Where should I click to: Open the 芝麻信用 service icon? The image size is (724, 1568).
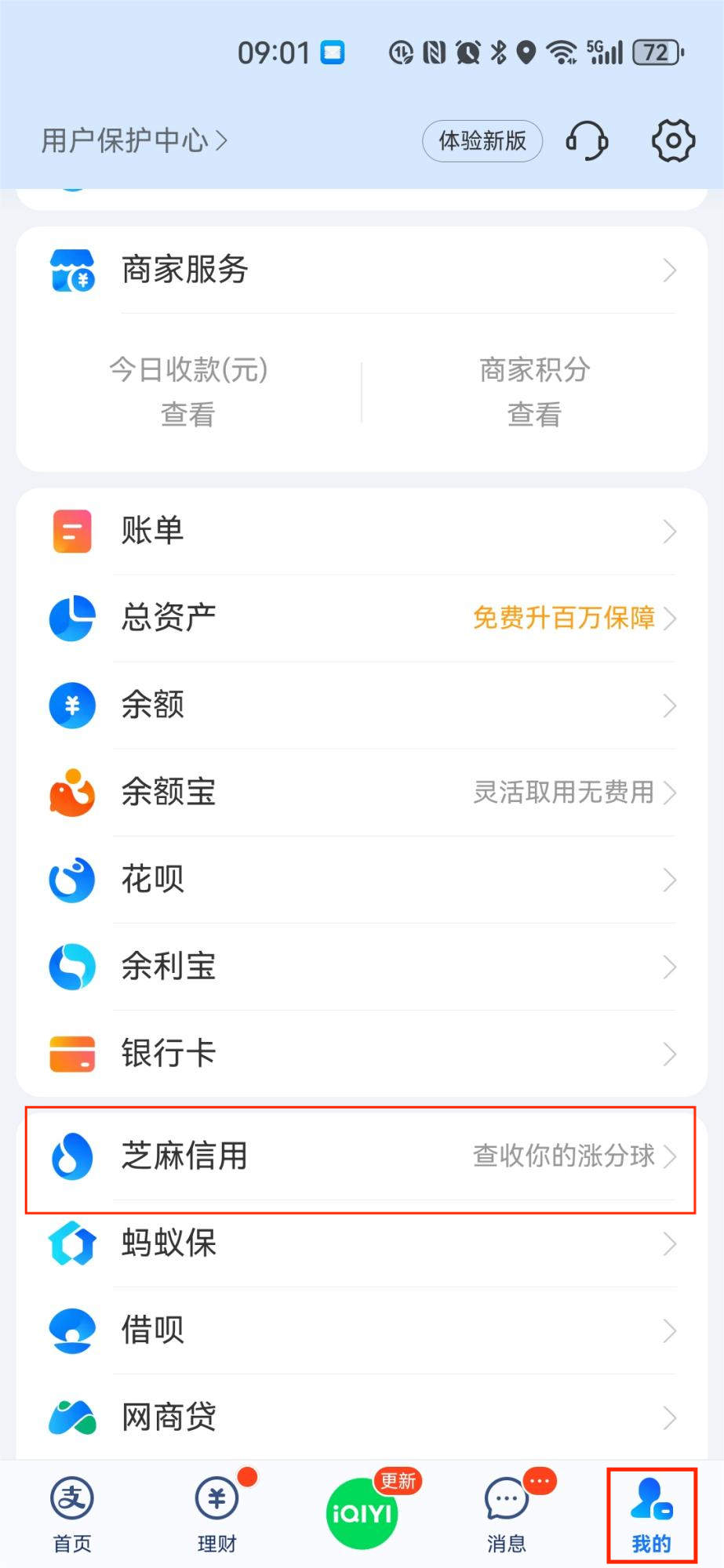(71, 1156)
